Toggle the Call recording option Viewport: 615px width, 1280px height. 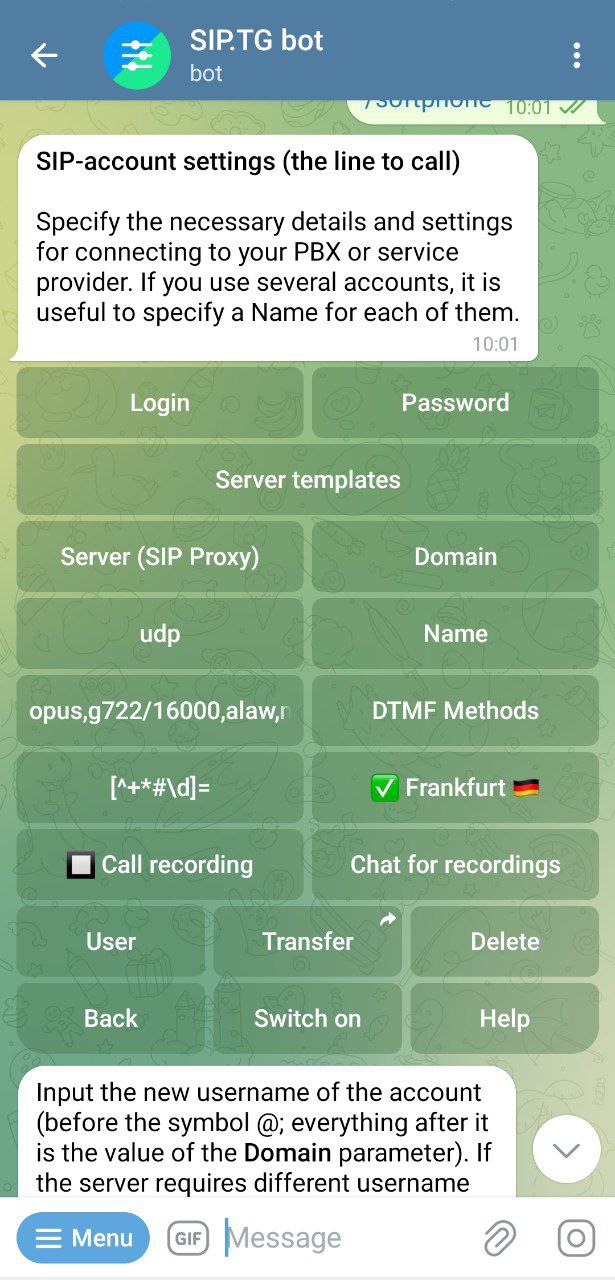tap(160, 865)
